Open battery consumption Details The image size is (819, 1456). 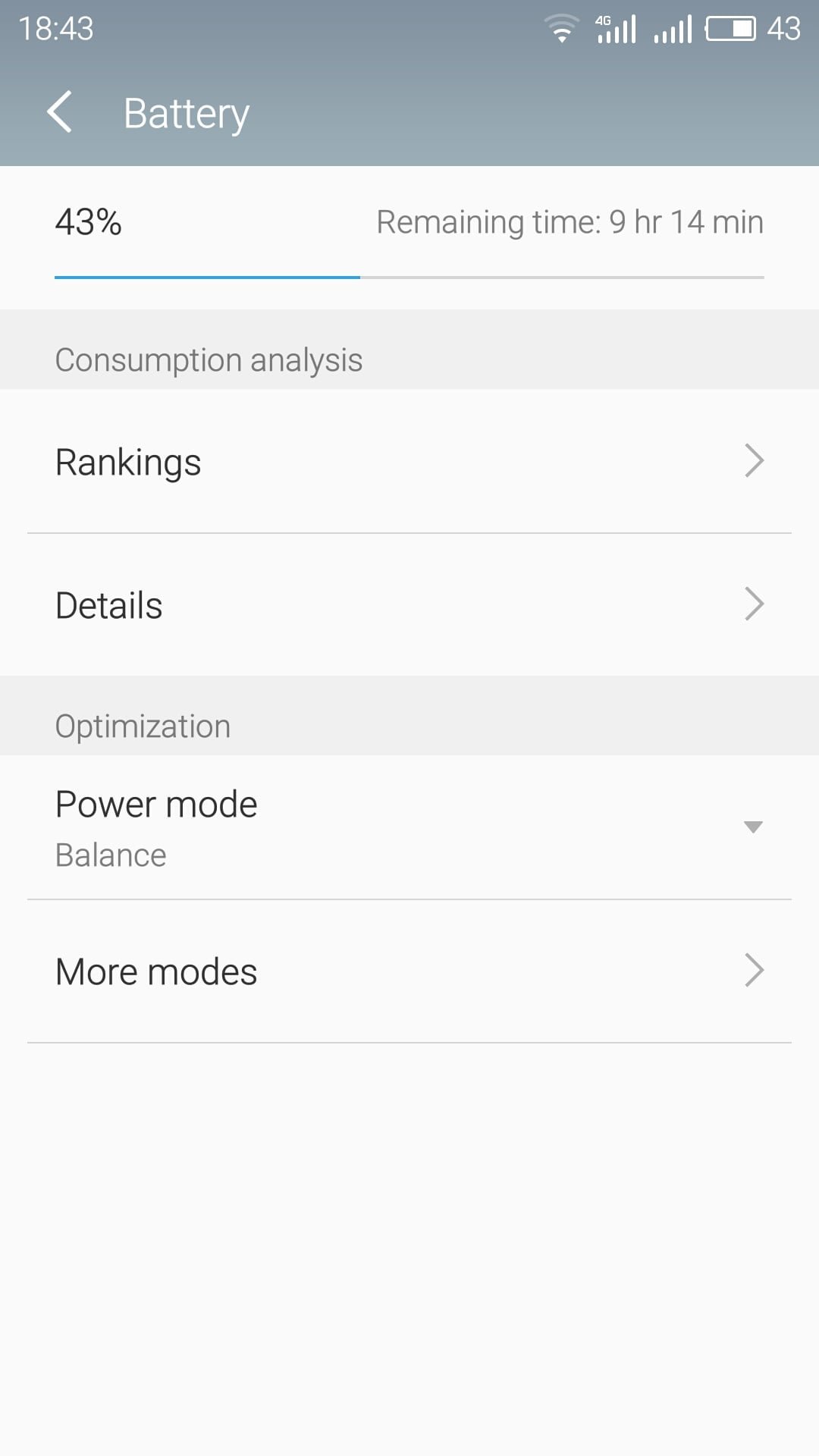pos(409,605)
